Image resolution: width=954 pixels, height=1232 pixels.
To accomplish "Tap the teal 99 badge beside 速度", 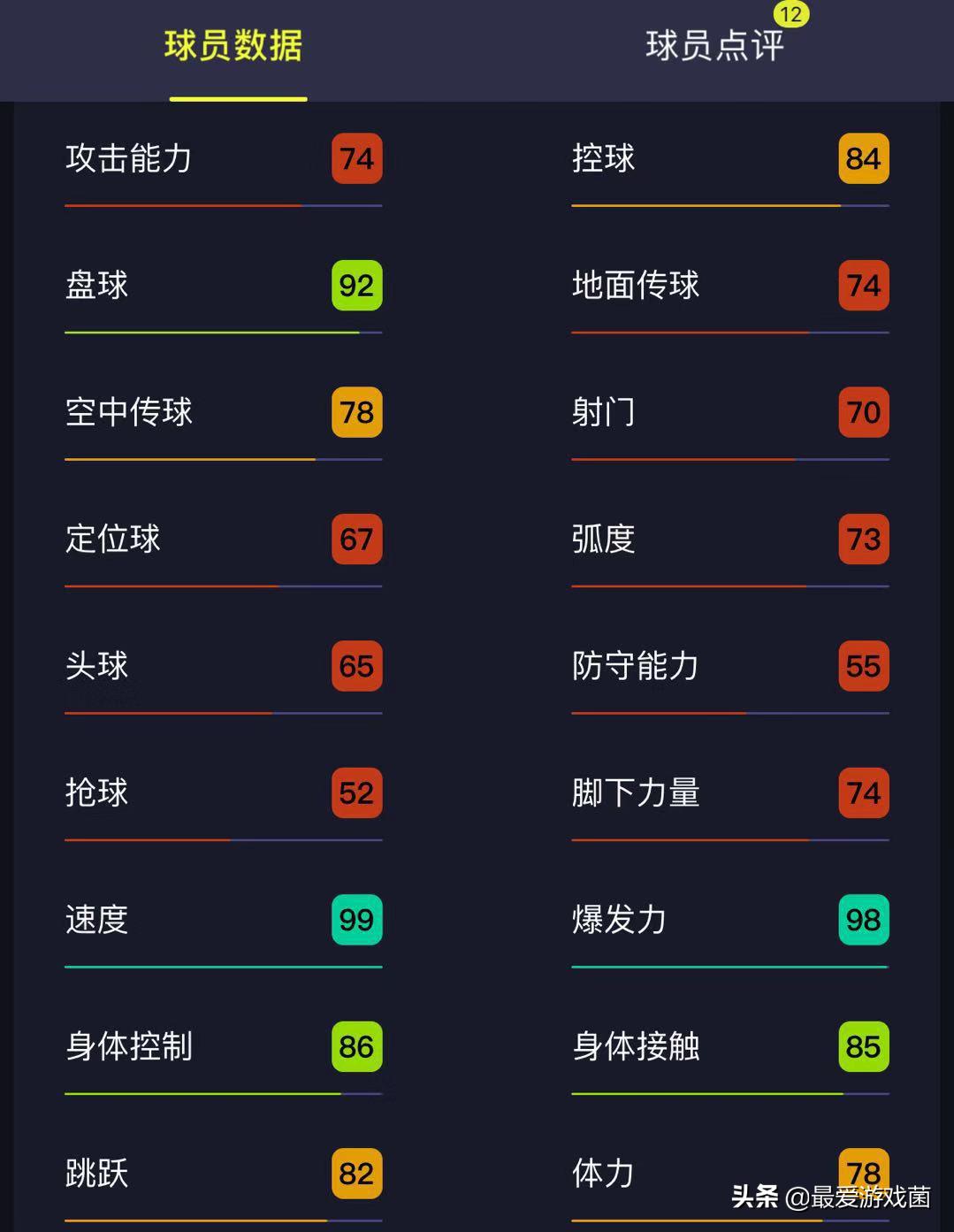I will click(x=355, y=921).
